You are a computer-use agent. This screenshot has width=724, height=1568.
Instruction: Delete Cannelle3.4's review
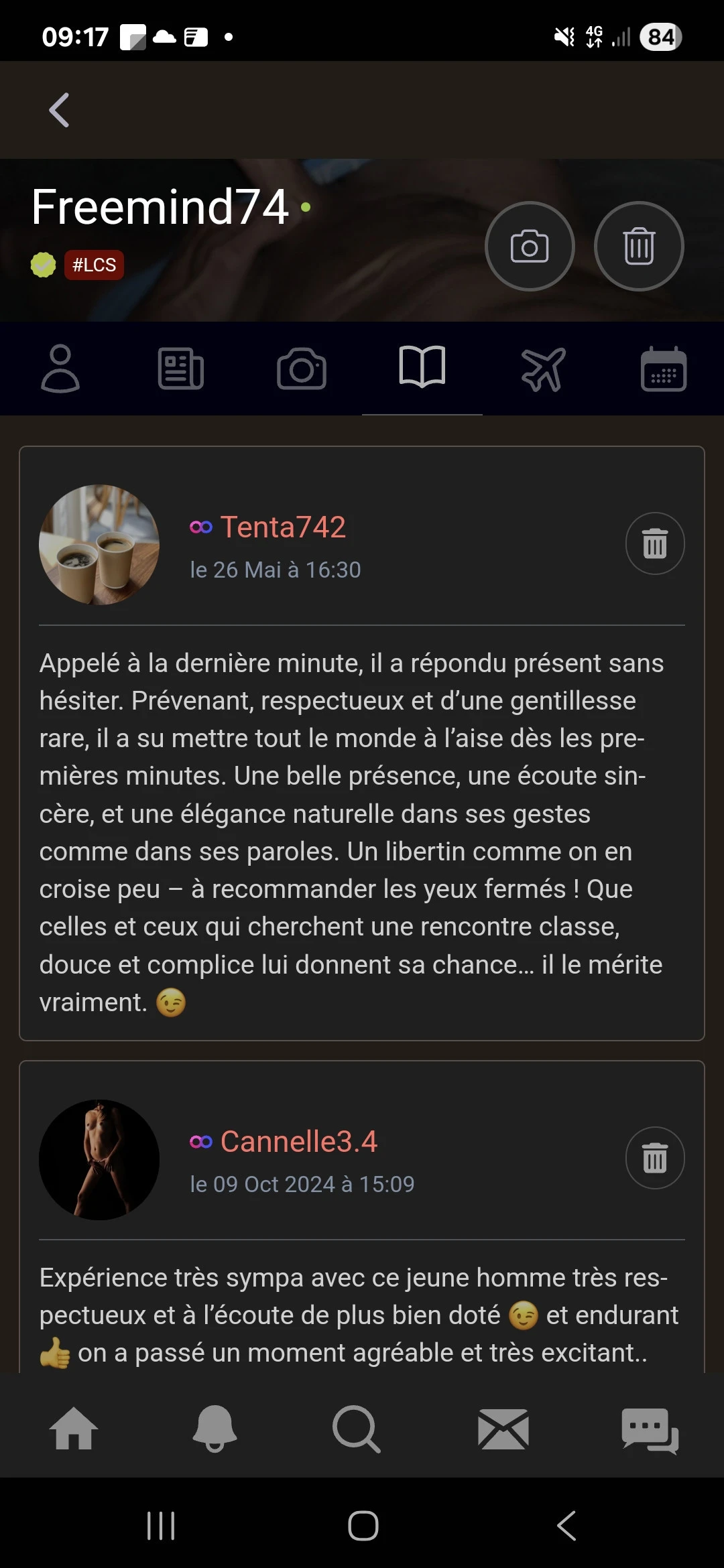tap(655, 1157)
